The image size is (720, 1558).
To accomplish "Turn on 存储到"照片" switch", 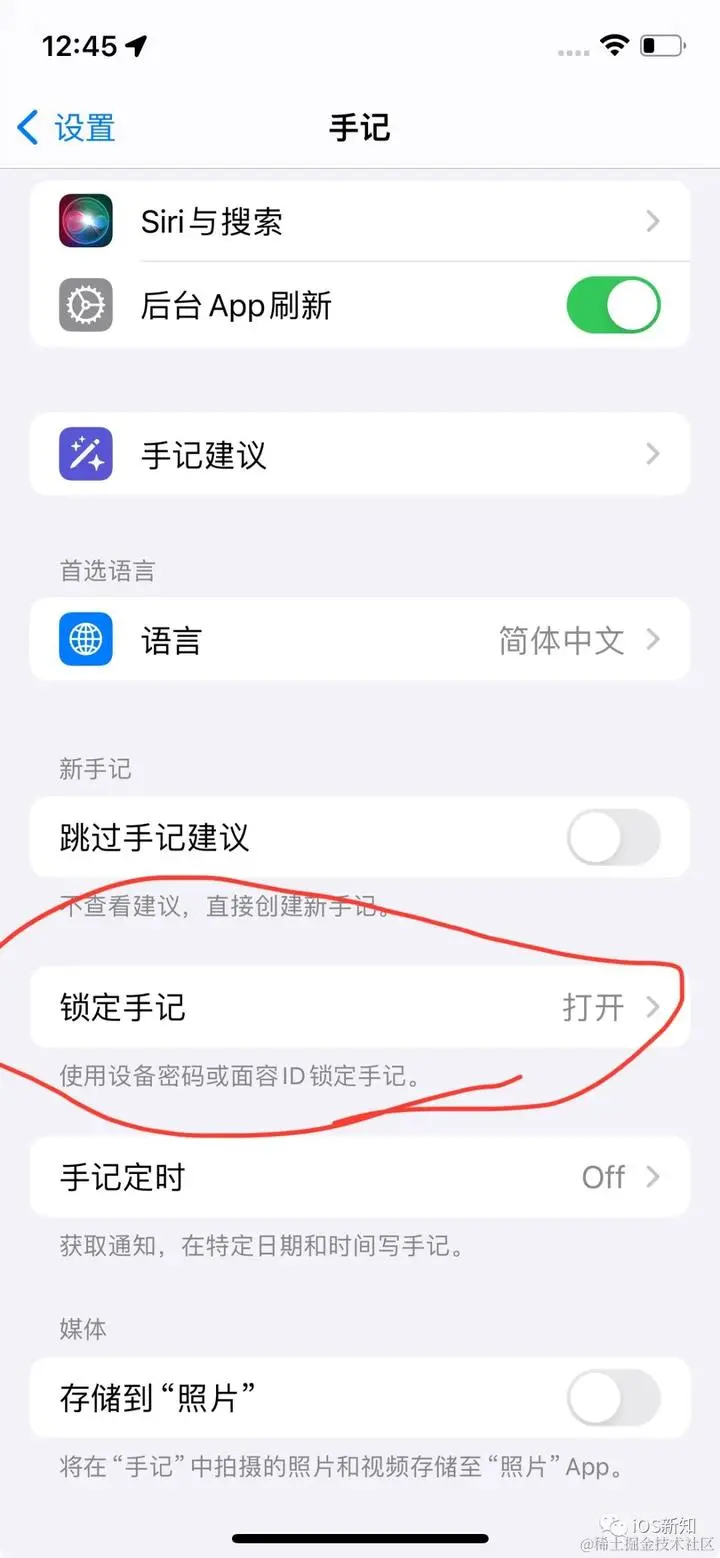I will point(613,1398).
